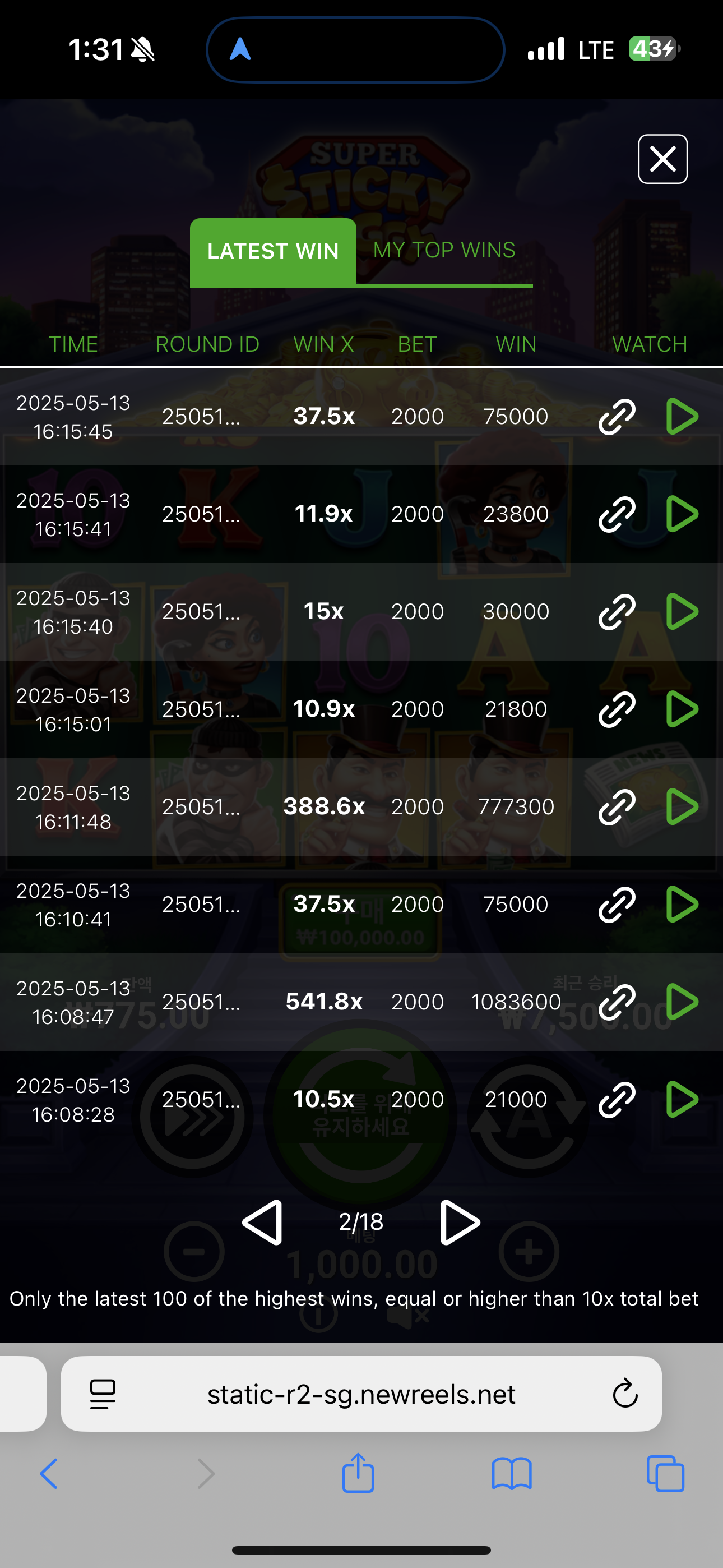Image resolution: width=723 pixels, height=1568 pixels.
Task: Play replay of 16:15:45 round
Action: 682,416
